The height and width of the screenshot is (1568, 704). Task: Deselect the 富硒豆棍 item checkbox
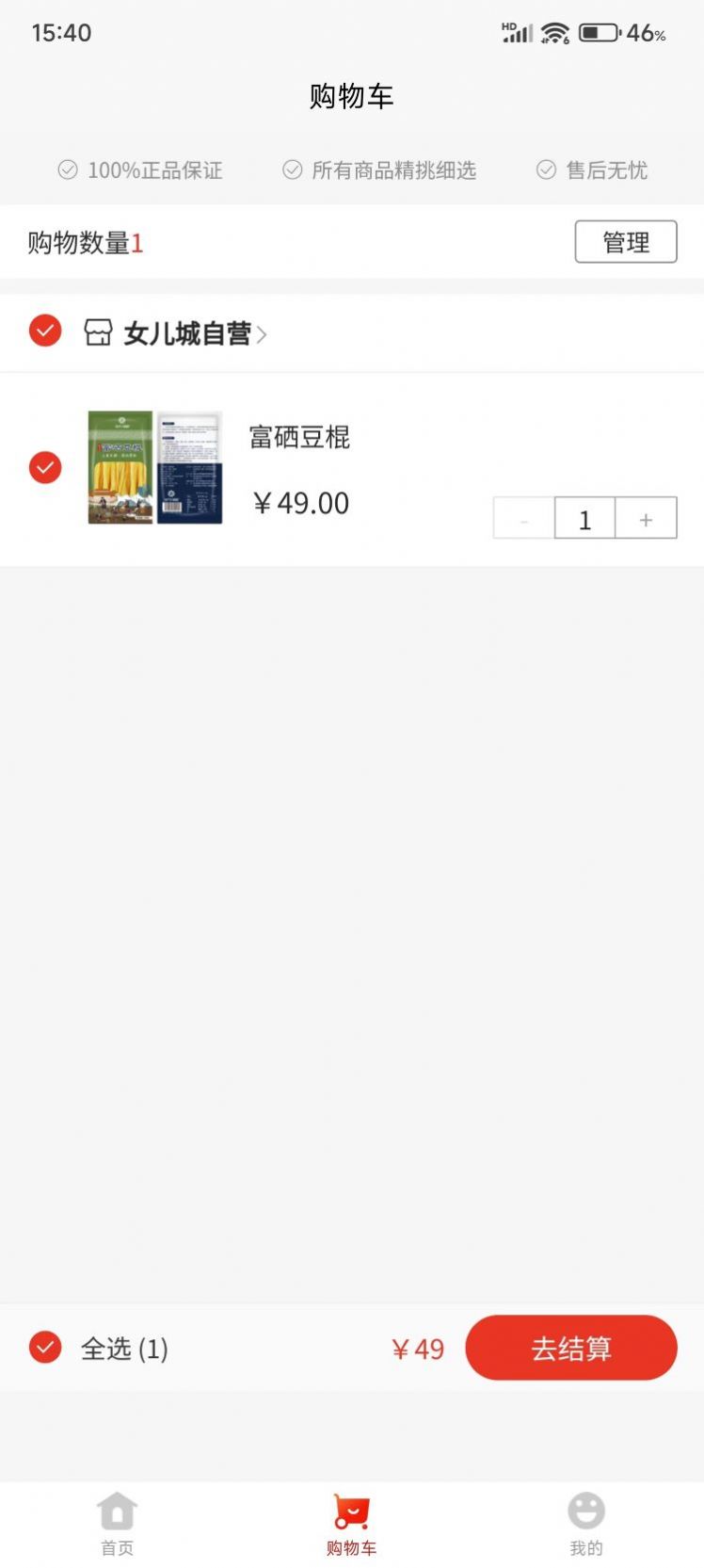pos(45,467)
